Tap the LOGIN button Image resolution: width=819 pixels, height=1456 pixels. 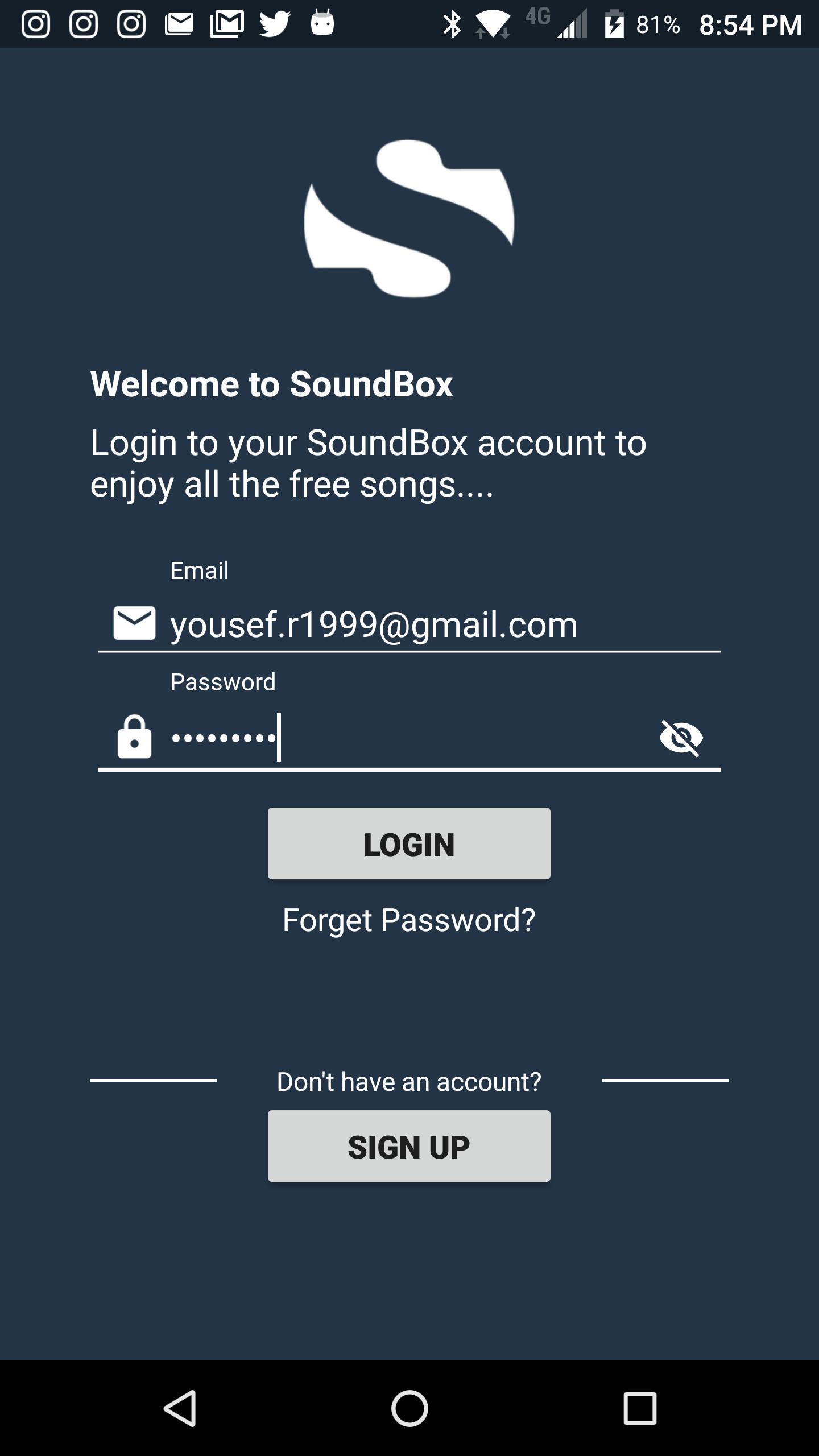pyautogui.click(x=409, y=843)
